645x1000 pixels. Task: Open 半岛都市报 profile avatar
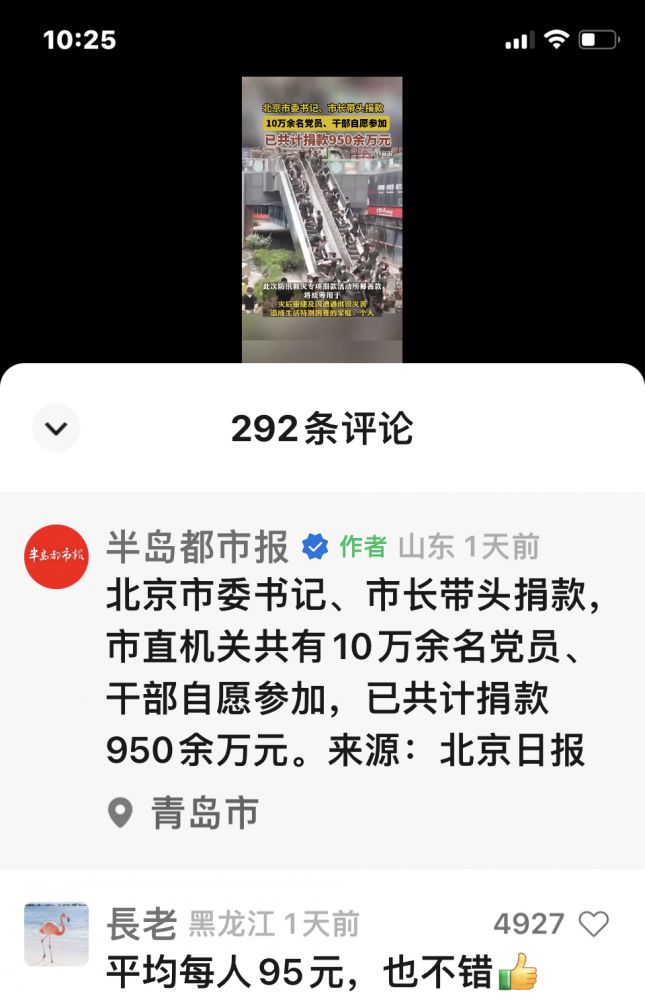(56, 556)
